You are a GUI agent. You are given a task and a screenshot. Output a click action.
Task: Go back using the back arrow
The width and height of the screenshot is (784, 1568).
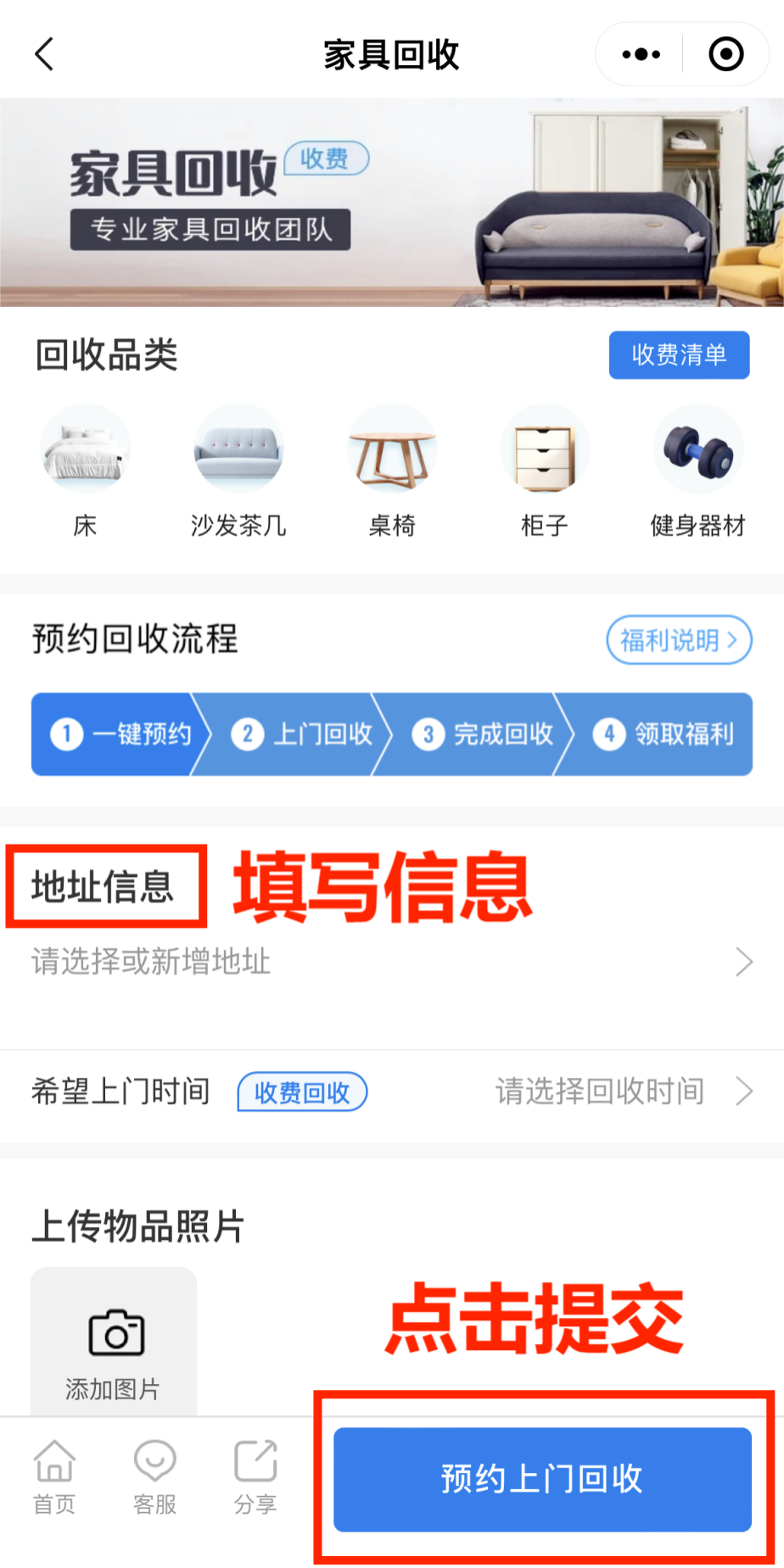click(x=44, y=54)
